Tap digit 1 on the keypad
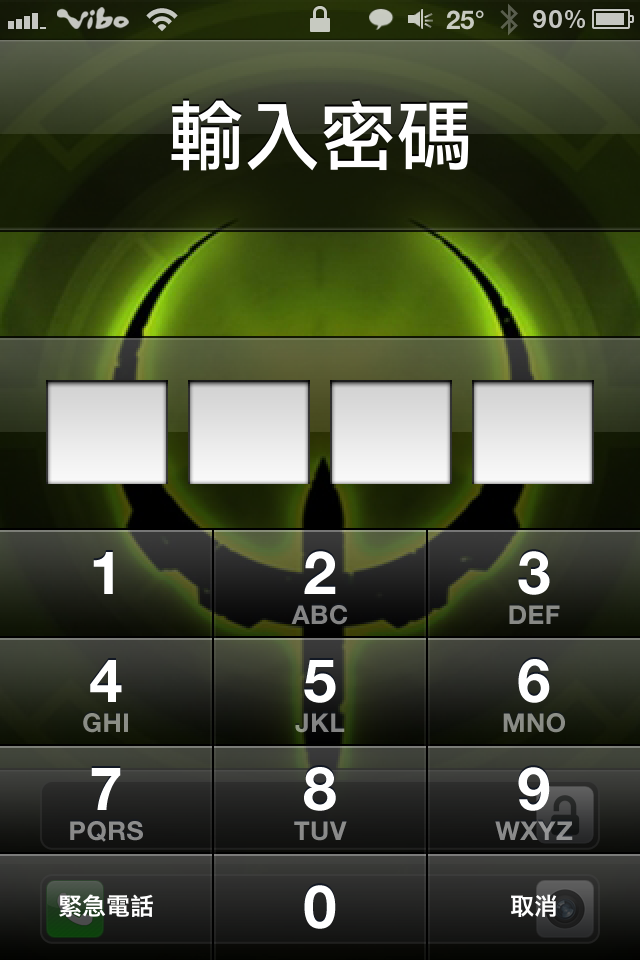 click(x=106, y=583)
